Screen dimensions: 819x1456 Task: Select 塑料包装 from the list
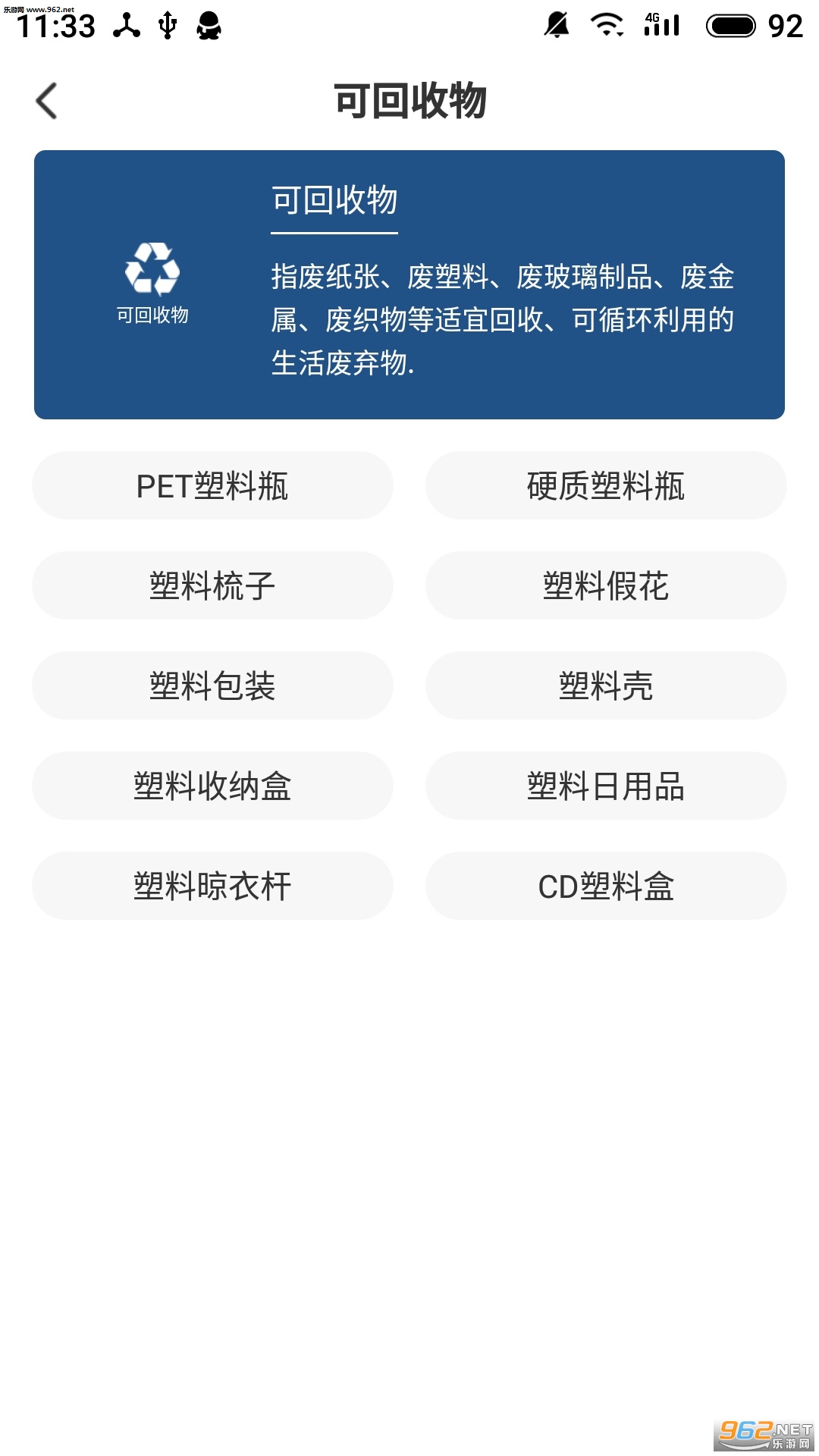tap(212, 686)
